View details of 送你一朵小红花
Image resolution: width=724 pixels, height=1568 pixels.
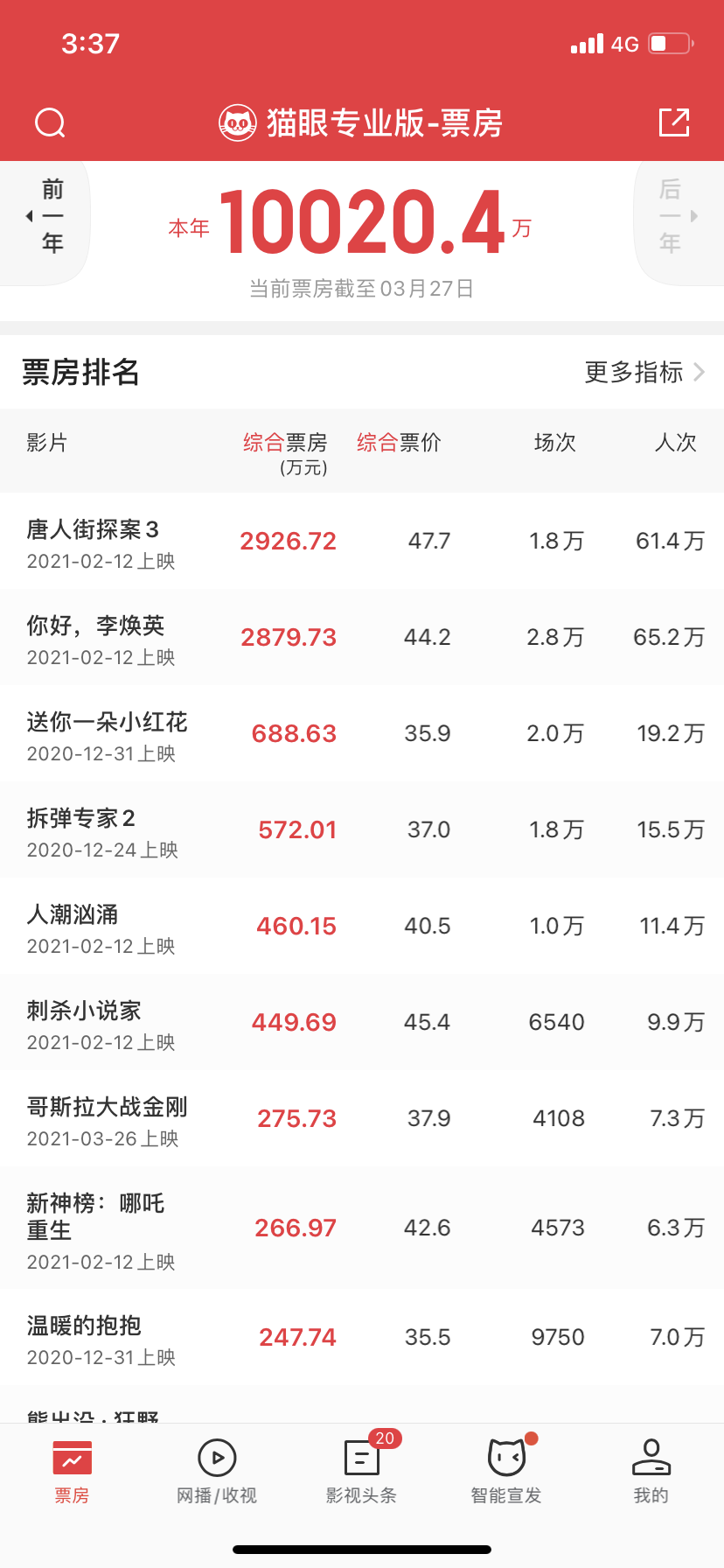[x=362, y=733]
